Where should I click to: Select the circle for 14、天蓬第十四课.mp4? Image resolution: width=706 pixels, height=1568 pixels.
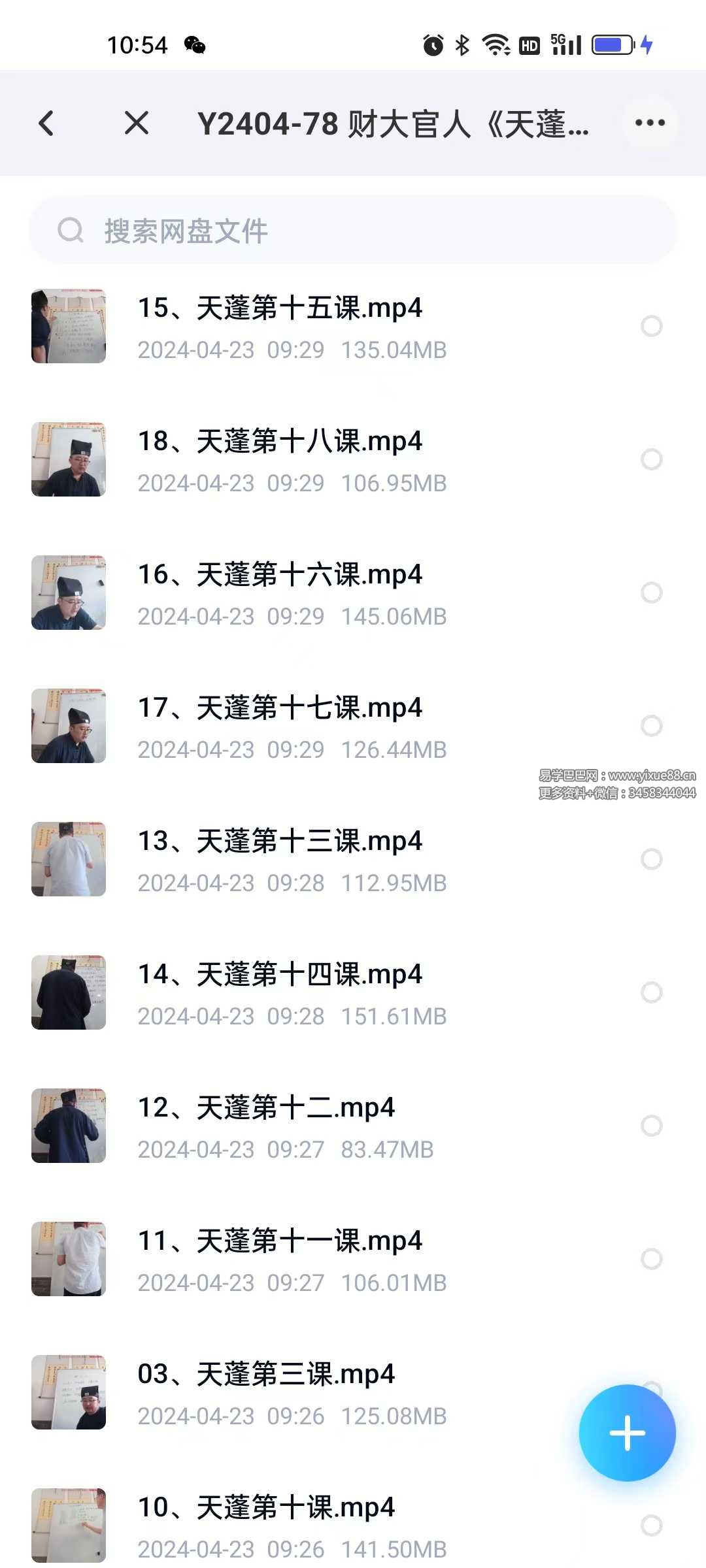tap(651, 992)
